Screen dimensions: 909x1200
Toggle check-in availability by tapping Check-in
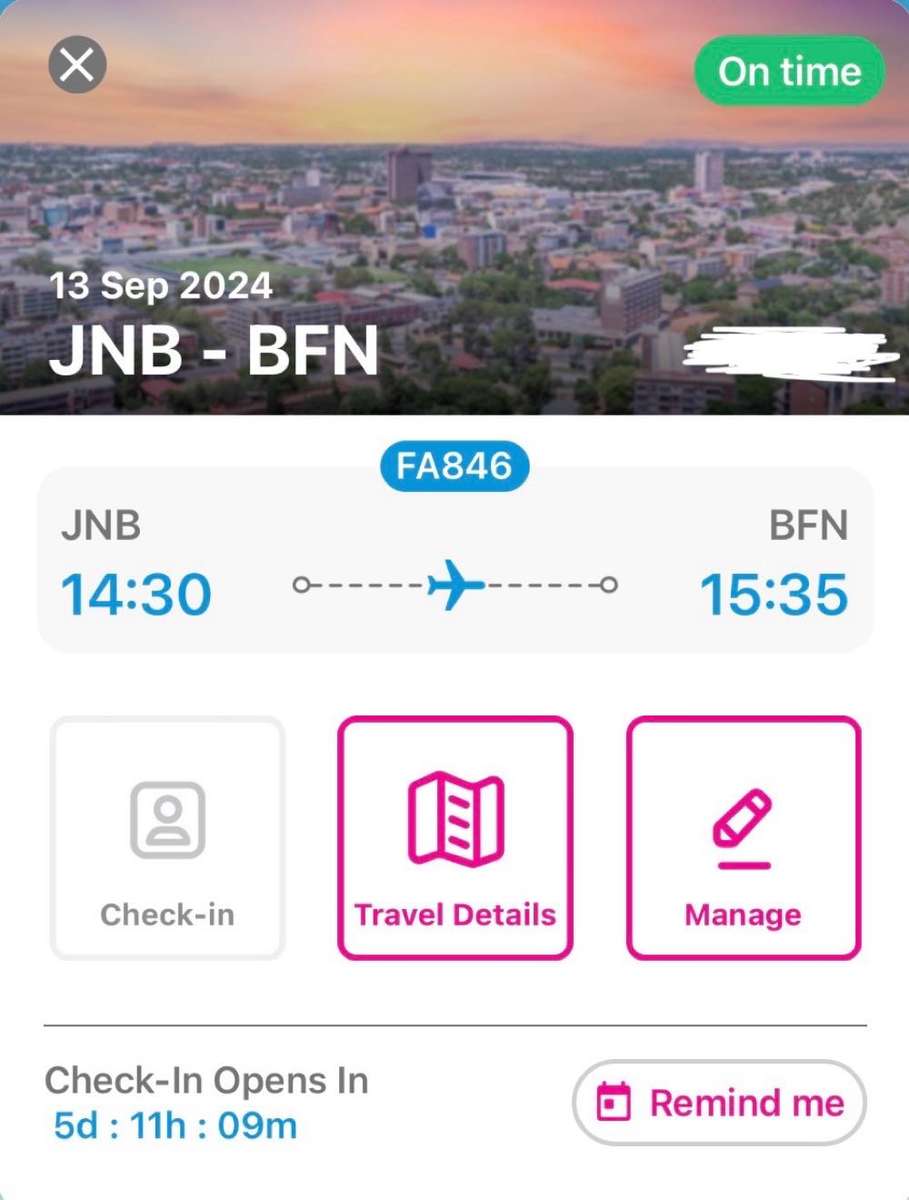167,840
